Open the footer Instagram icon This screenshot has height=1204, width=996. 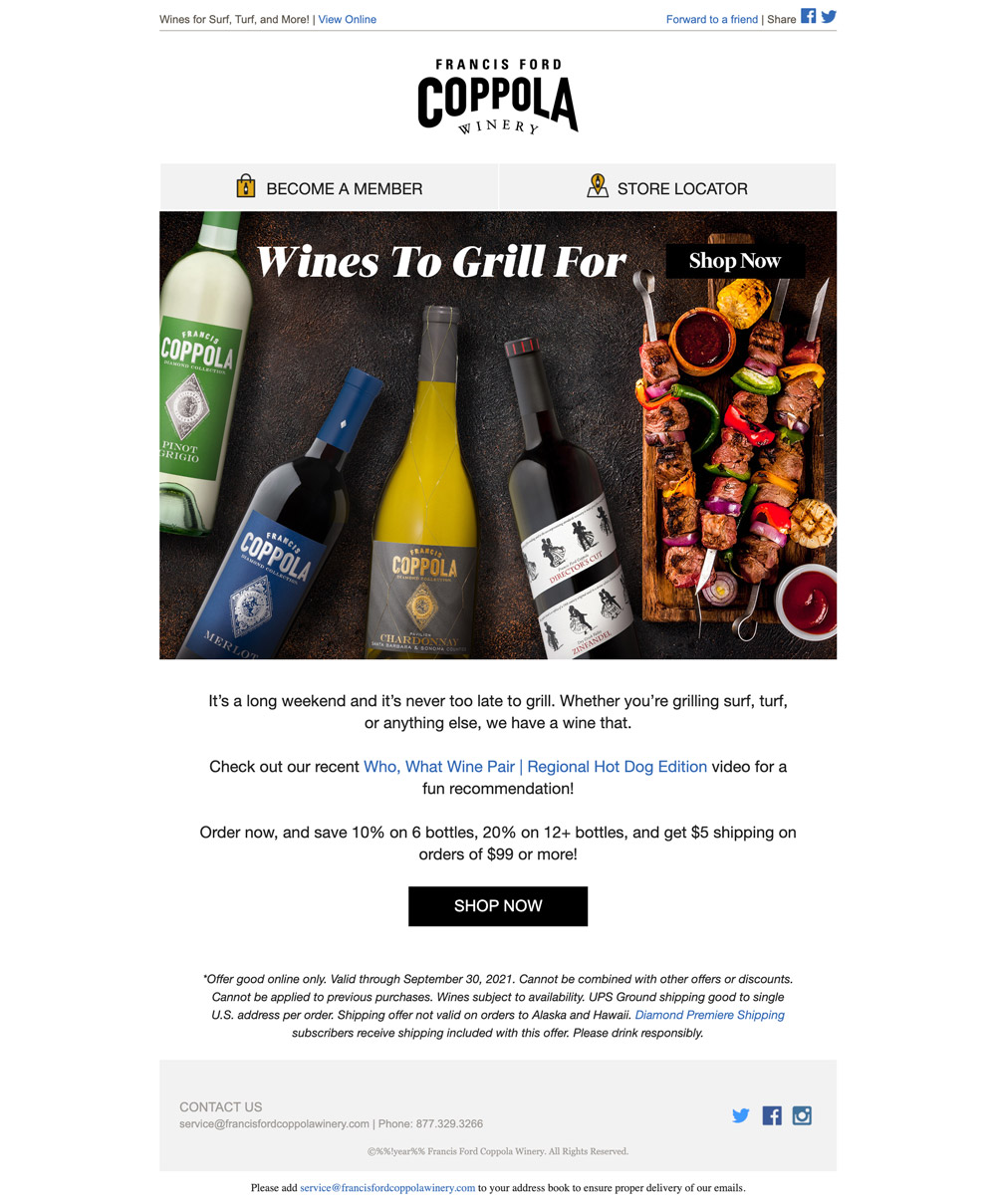click(x=802, y=1115)
